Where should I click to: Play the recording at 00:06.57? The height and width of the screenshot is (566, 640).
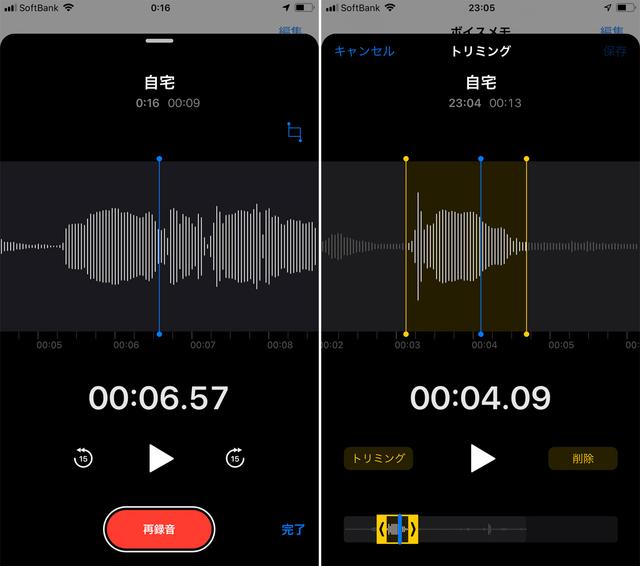click(x=160, y=458)
